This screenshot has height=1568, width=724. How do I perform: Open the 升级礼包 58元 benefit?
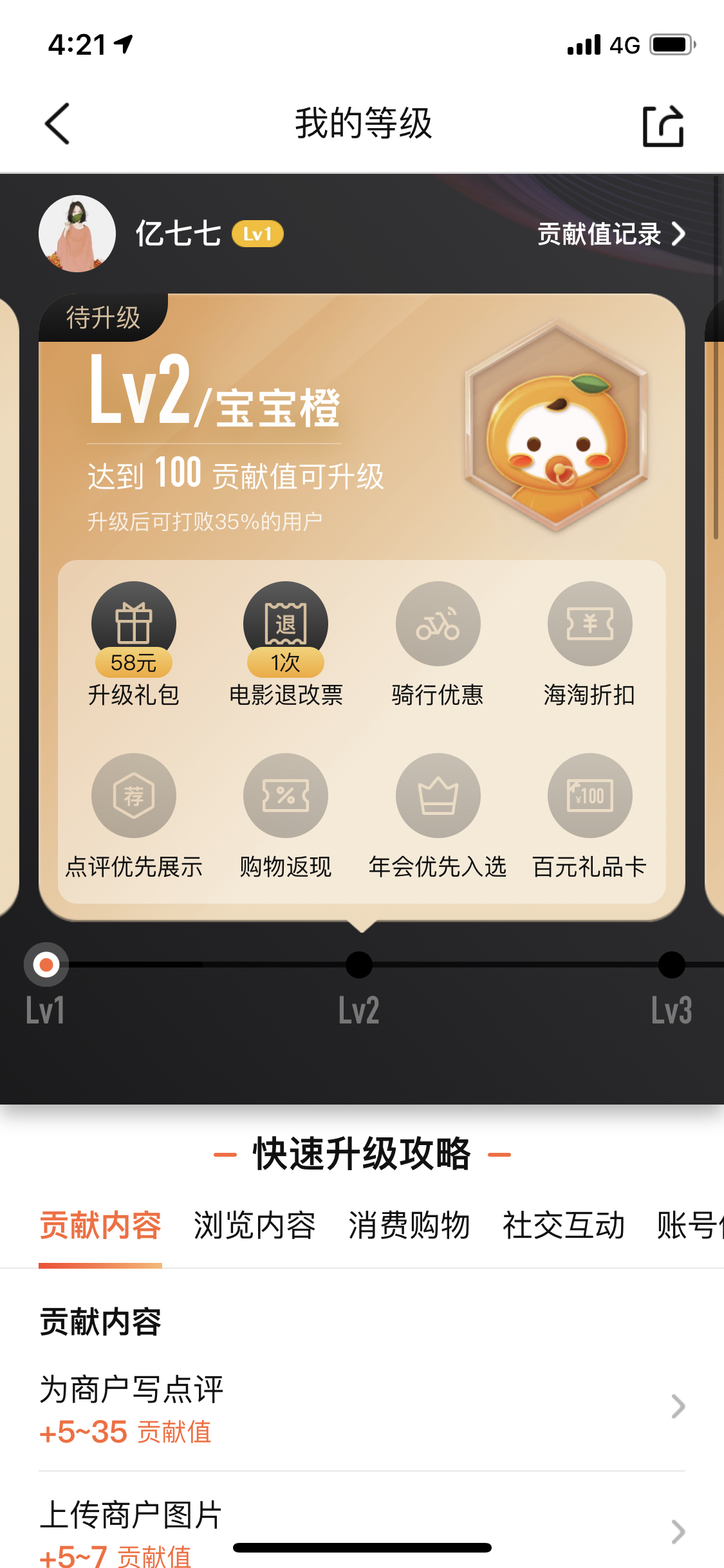[x=134, y=644]
